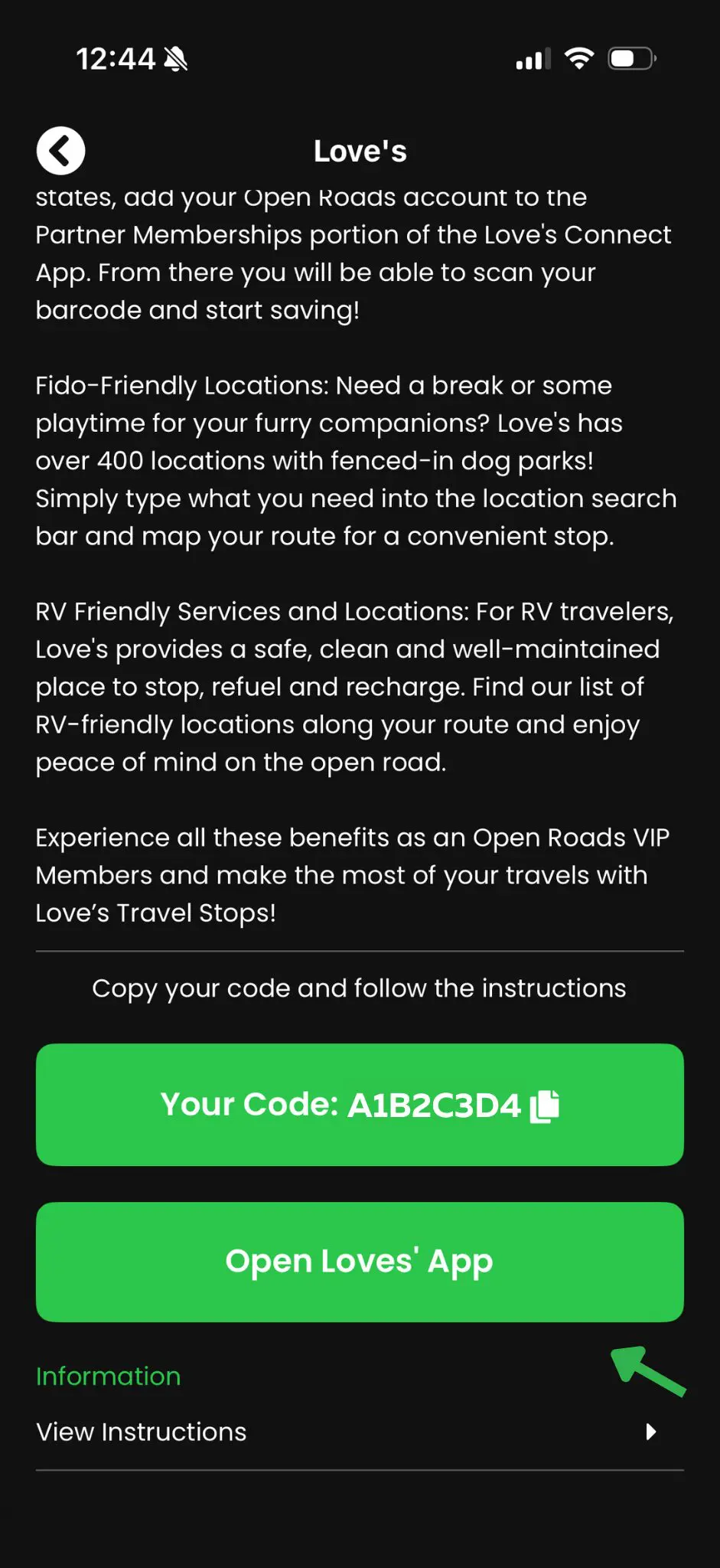Go back using the arrow icon
The image size is (720, 1568).
pyautogui.click(x=60, y=150)
